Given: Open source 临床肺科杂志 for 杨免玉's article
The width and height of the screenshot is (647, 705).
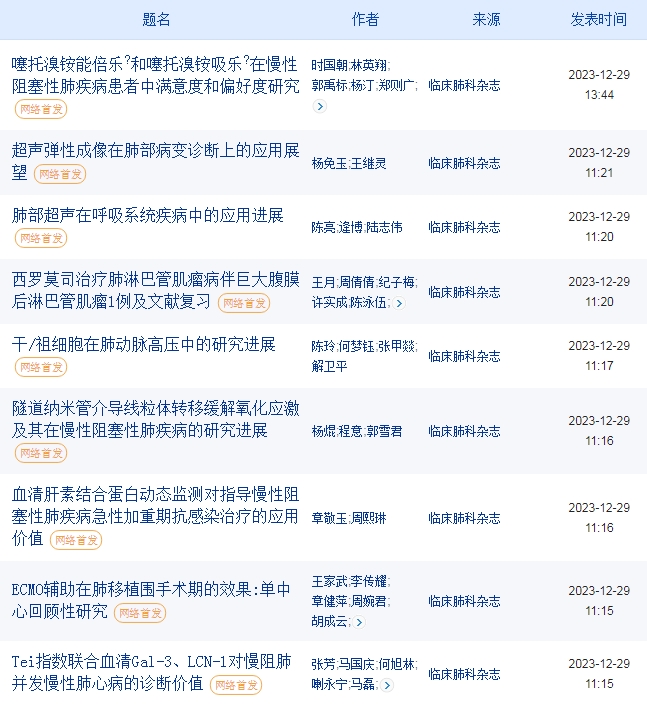Looking at the screenshot, I should [464, 163].
